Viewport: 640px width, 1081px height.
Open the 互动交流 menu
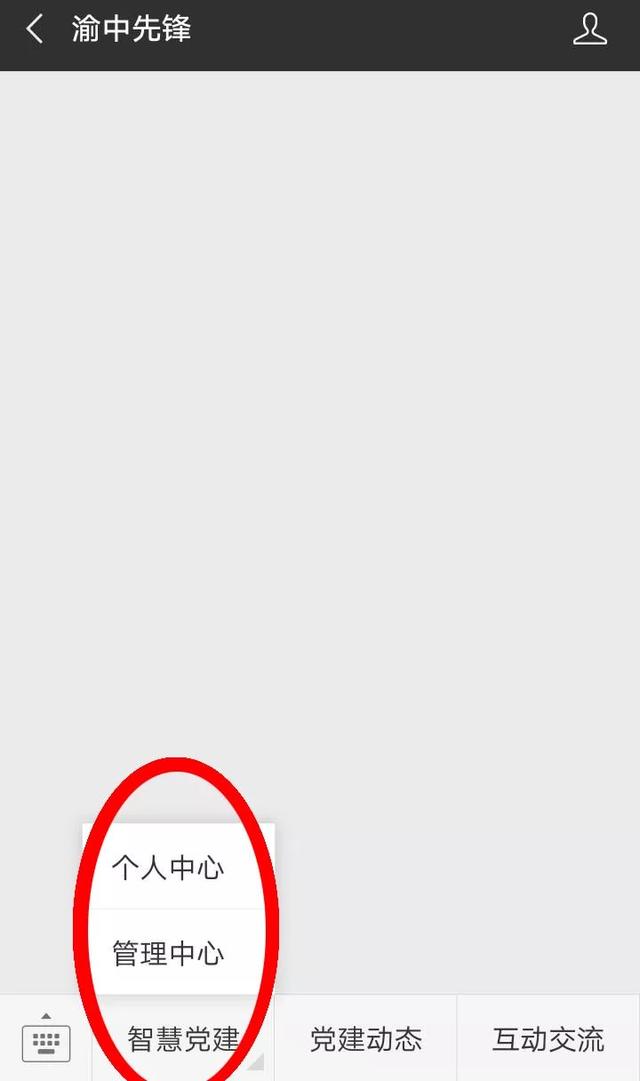pos(548,1039)
